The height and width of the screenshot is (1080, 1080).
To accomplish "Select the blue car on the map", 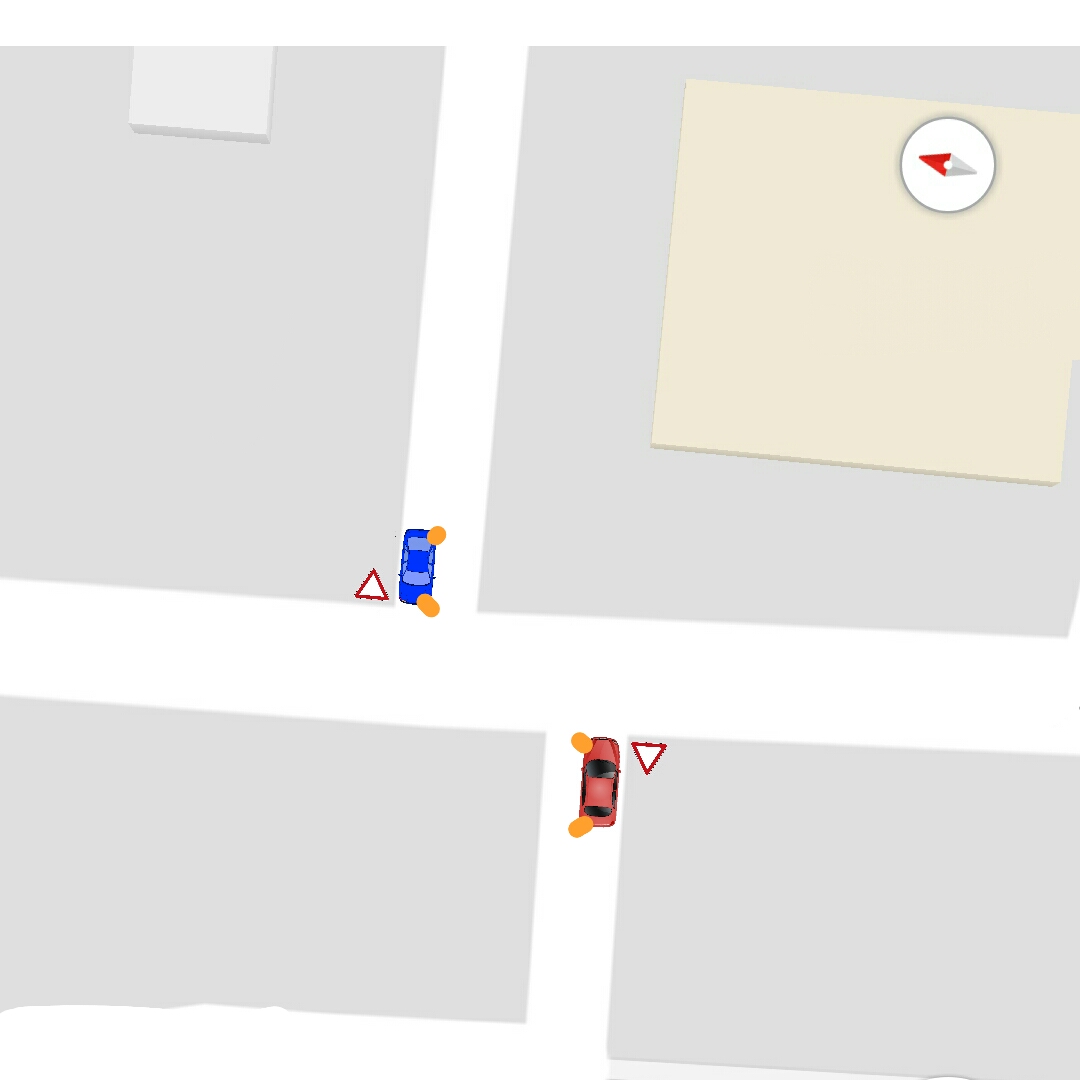I will click(x=417, y=566).
